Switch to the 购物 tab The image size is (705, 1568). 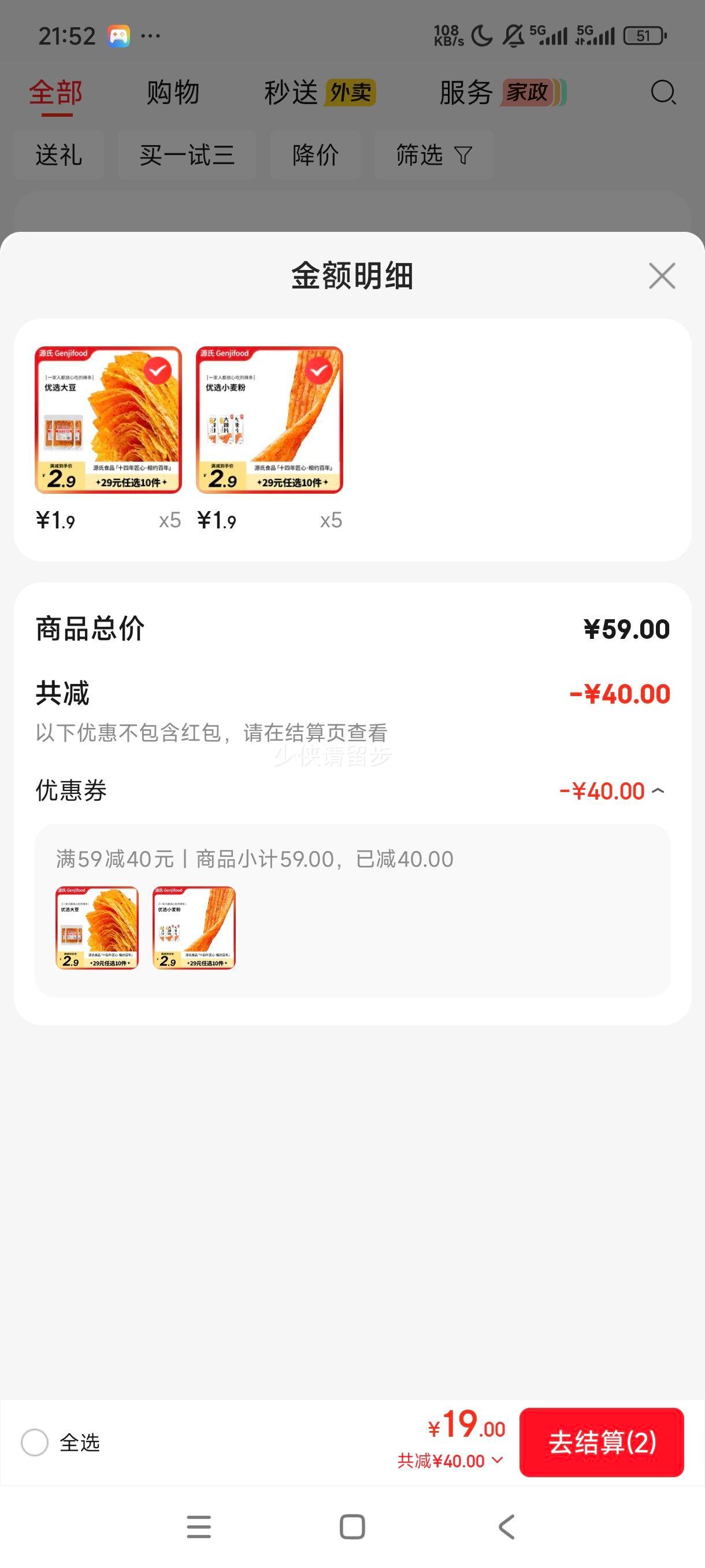[x=172, y=93]
